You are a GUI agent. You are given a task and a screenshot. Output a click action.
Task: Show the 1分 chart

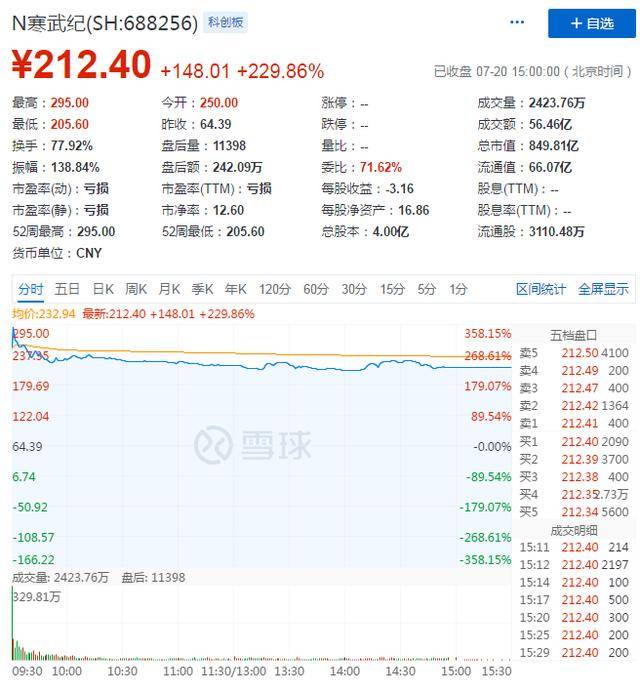point(458,289)
